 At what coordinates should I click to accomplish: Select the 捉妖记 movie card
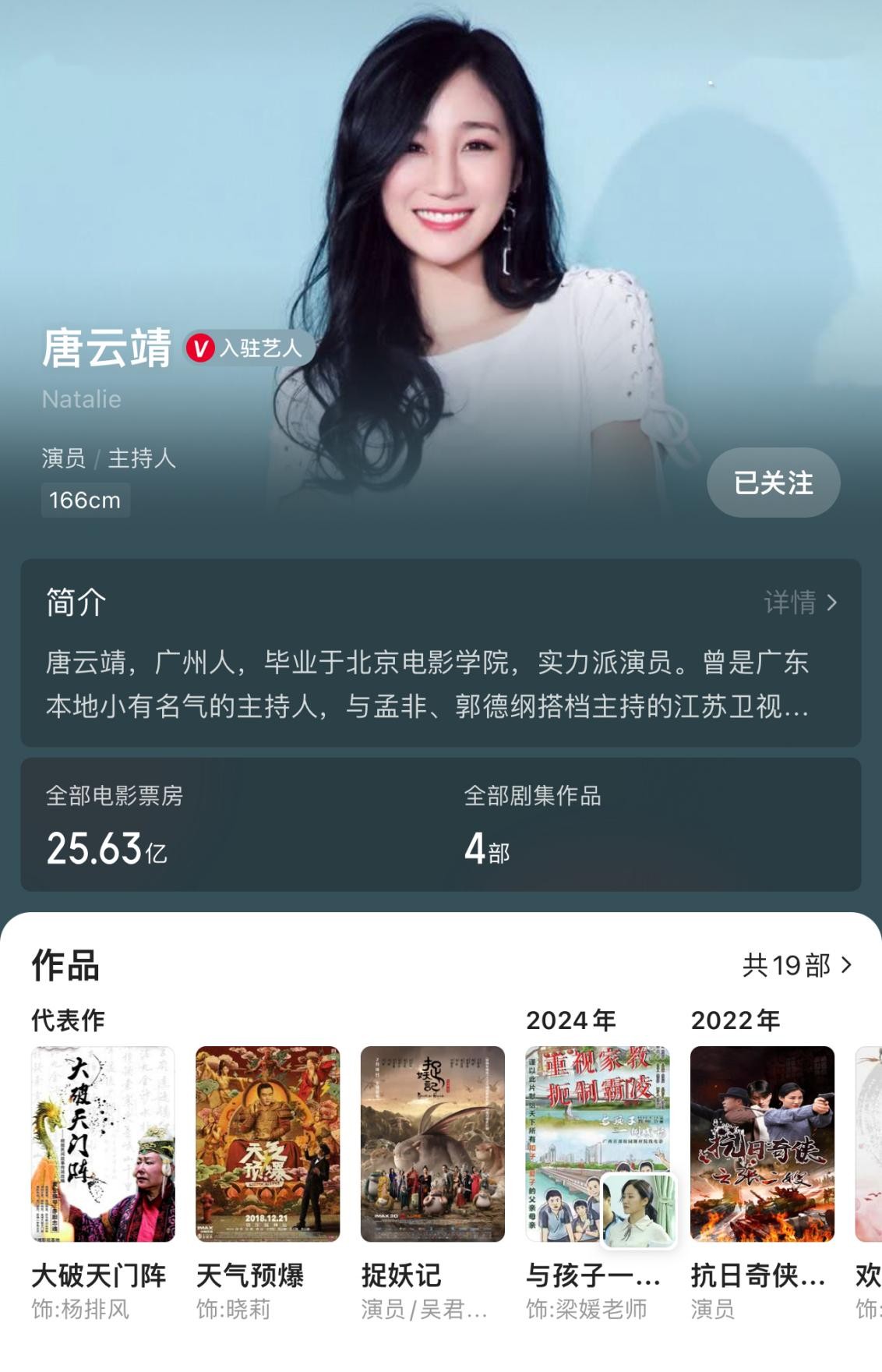tap(432, 1144)
